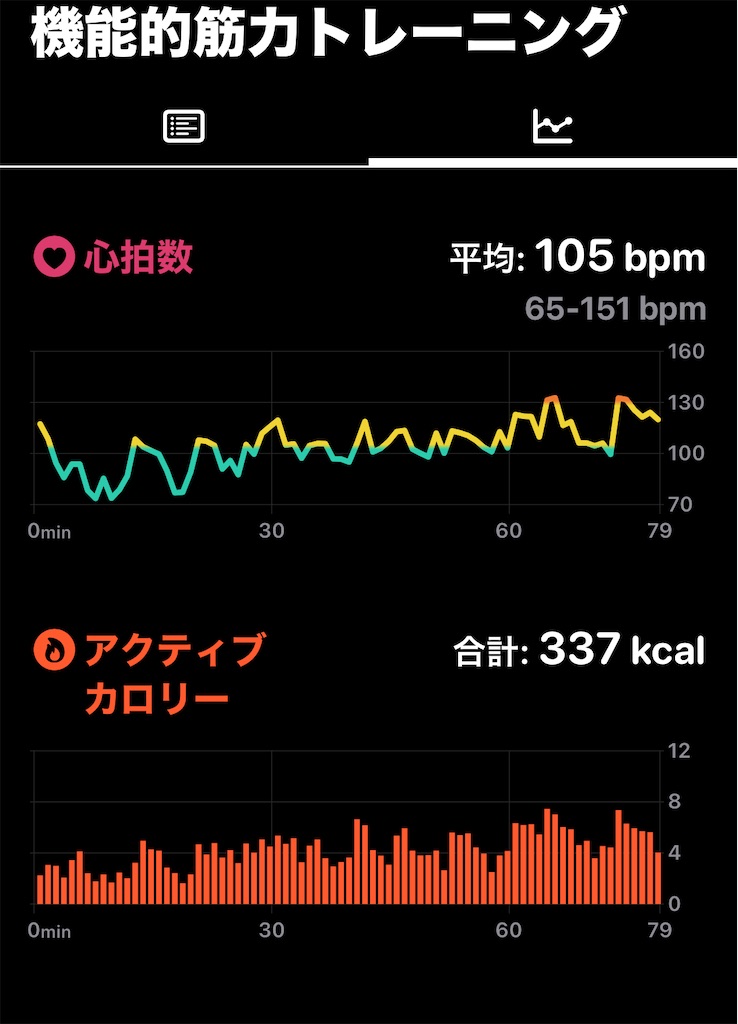The width and height of the screenshot is (738, 1024).
Task: Tap the line-chart glyph on the active tab
Action: tap(553, 126)
